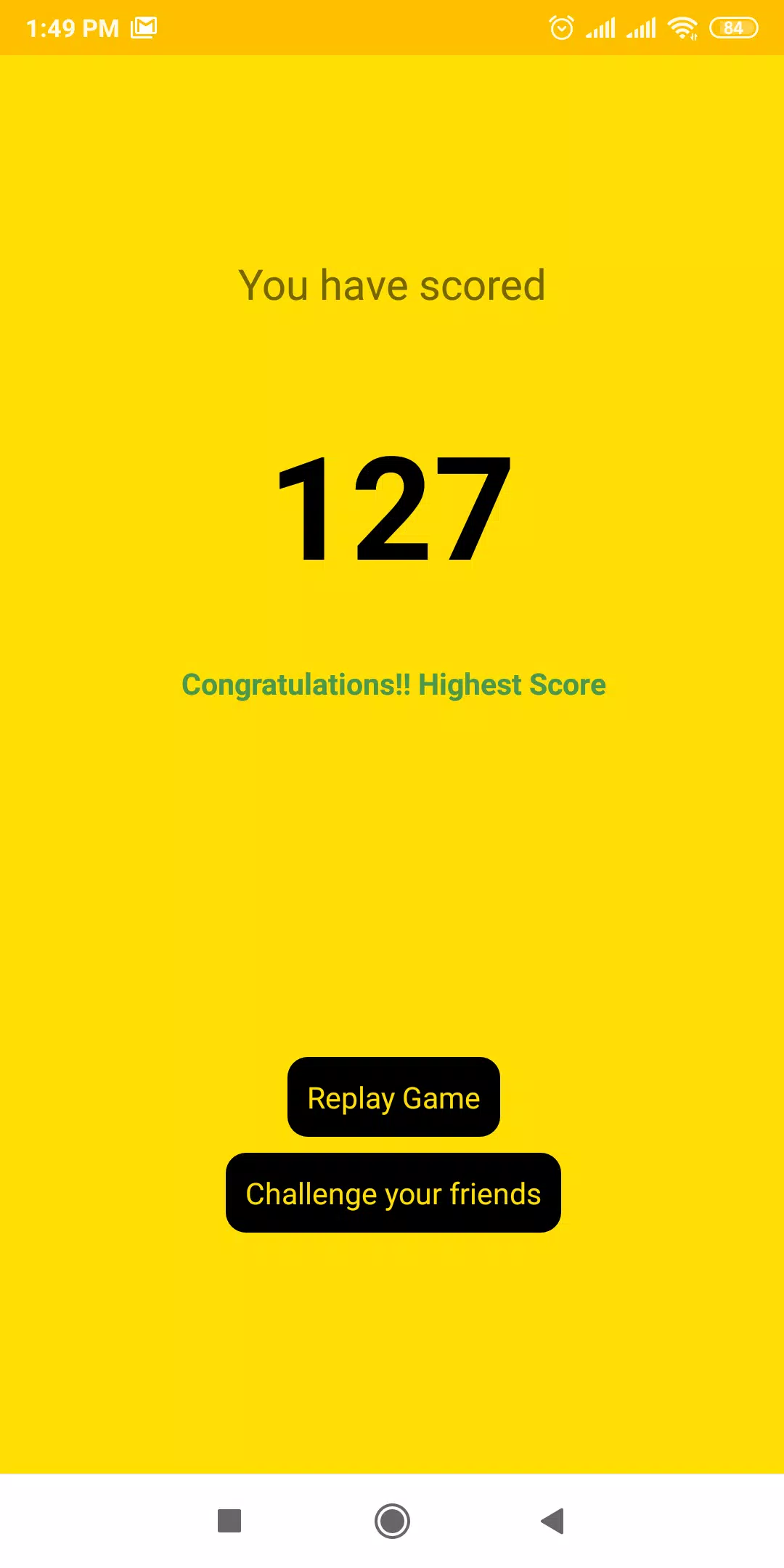784x1568 pixels.
Task: Go back using the system back arrow
Action: pos(553,1521)
